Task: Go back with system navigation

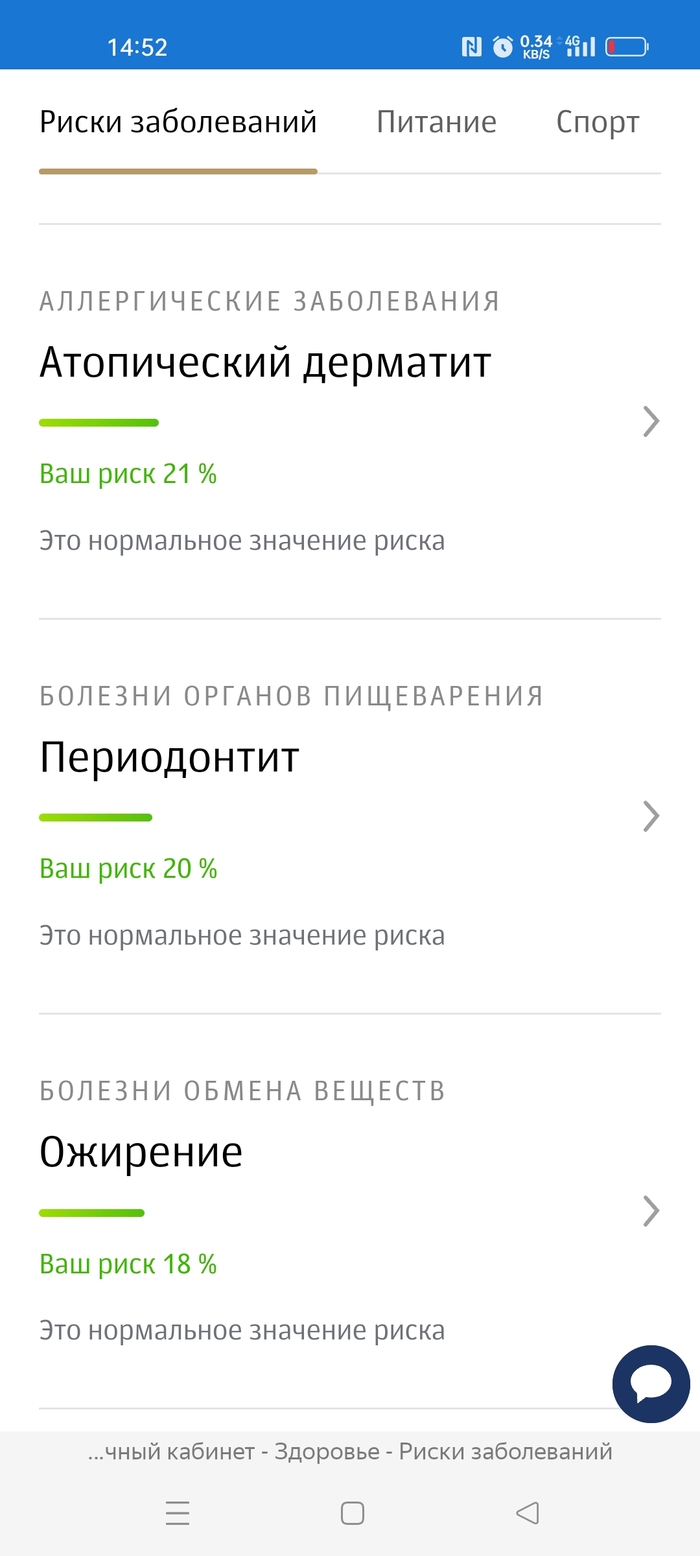Action: coord(527,1513)
